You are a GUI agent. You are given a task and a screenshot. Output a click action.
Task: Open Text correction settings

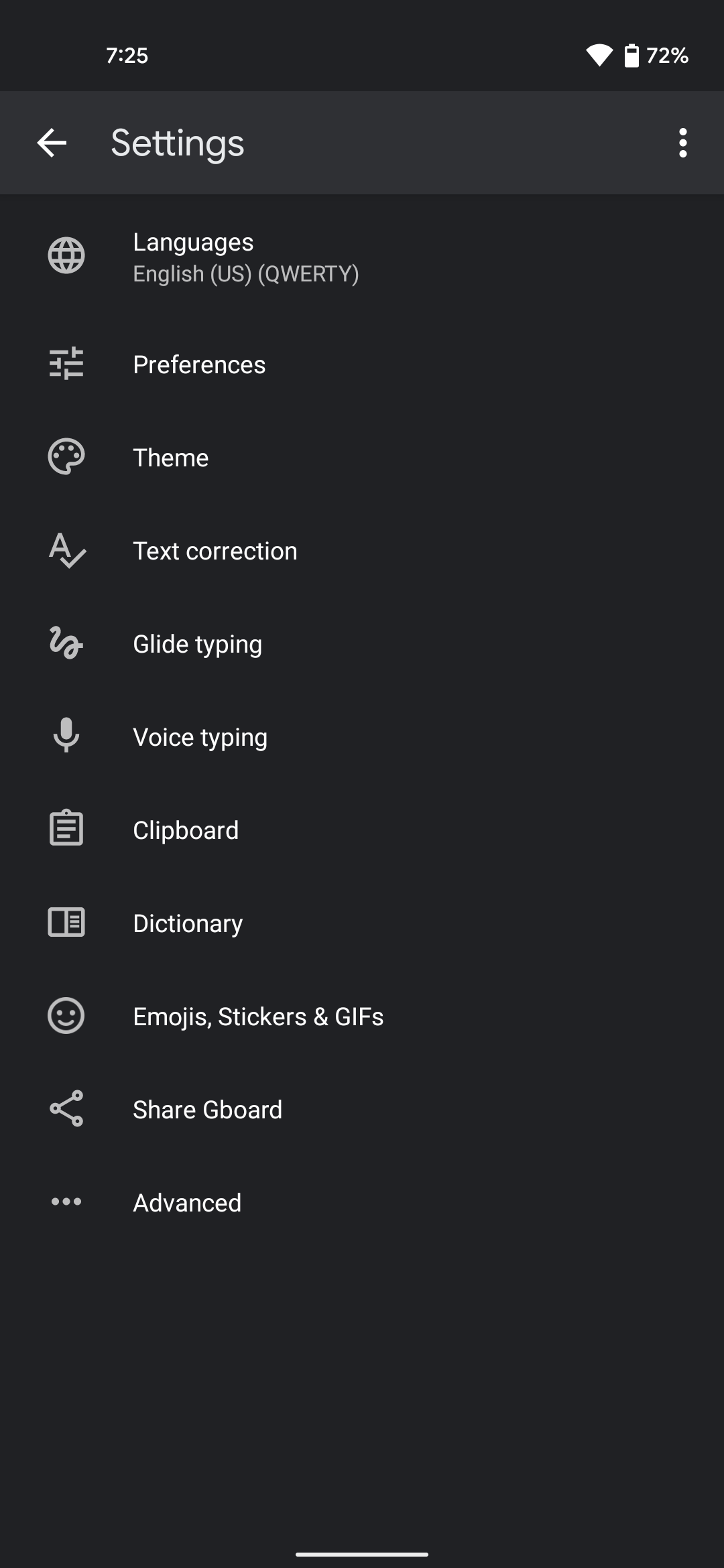(362, 551)
